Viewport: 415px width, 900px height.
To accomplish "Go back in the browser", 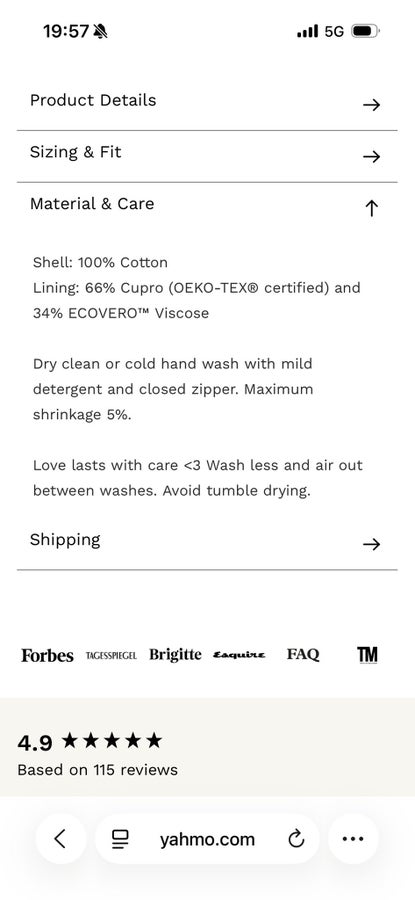I will [60, 839].
